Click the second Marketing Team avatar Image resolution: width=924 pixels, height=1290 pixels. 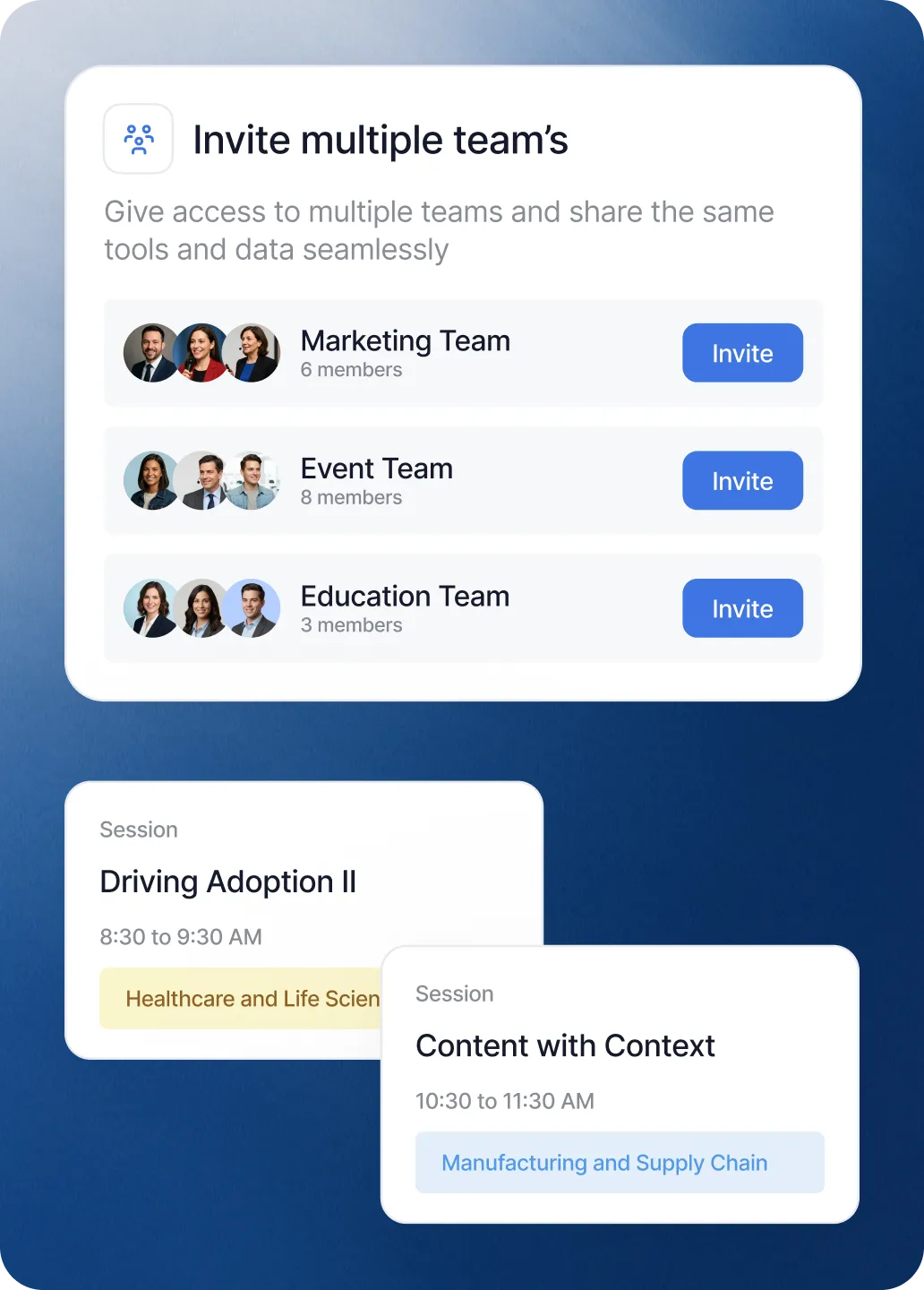click(202, 353)
